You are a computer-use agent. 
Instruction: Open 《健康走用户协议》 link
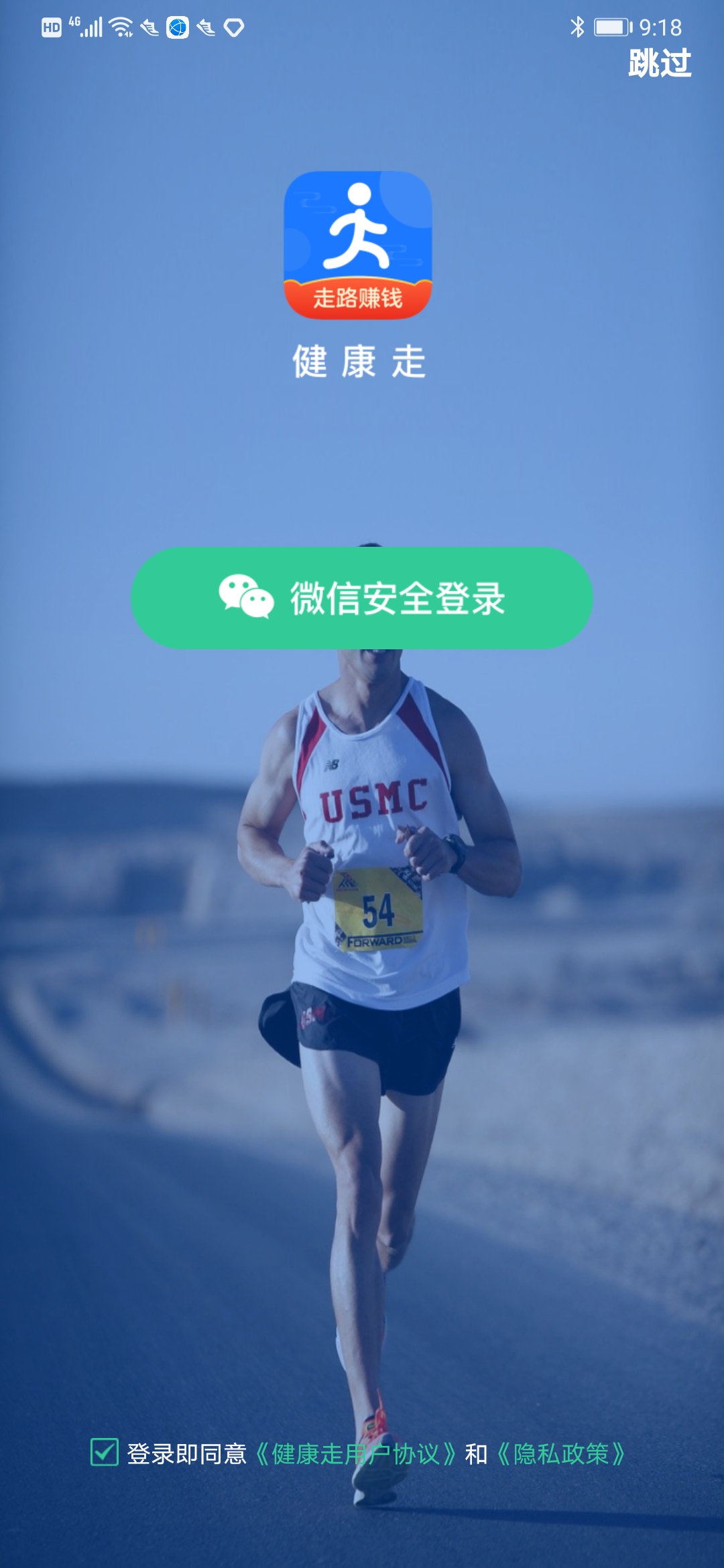pyautogui.click(x=356, y=1453)
